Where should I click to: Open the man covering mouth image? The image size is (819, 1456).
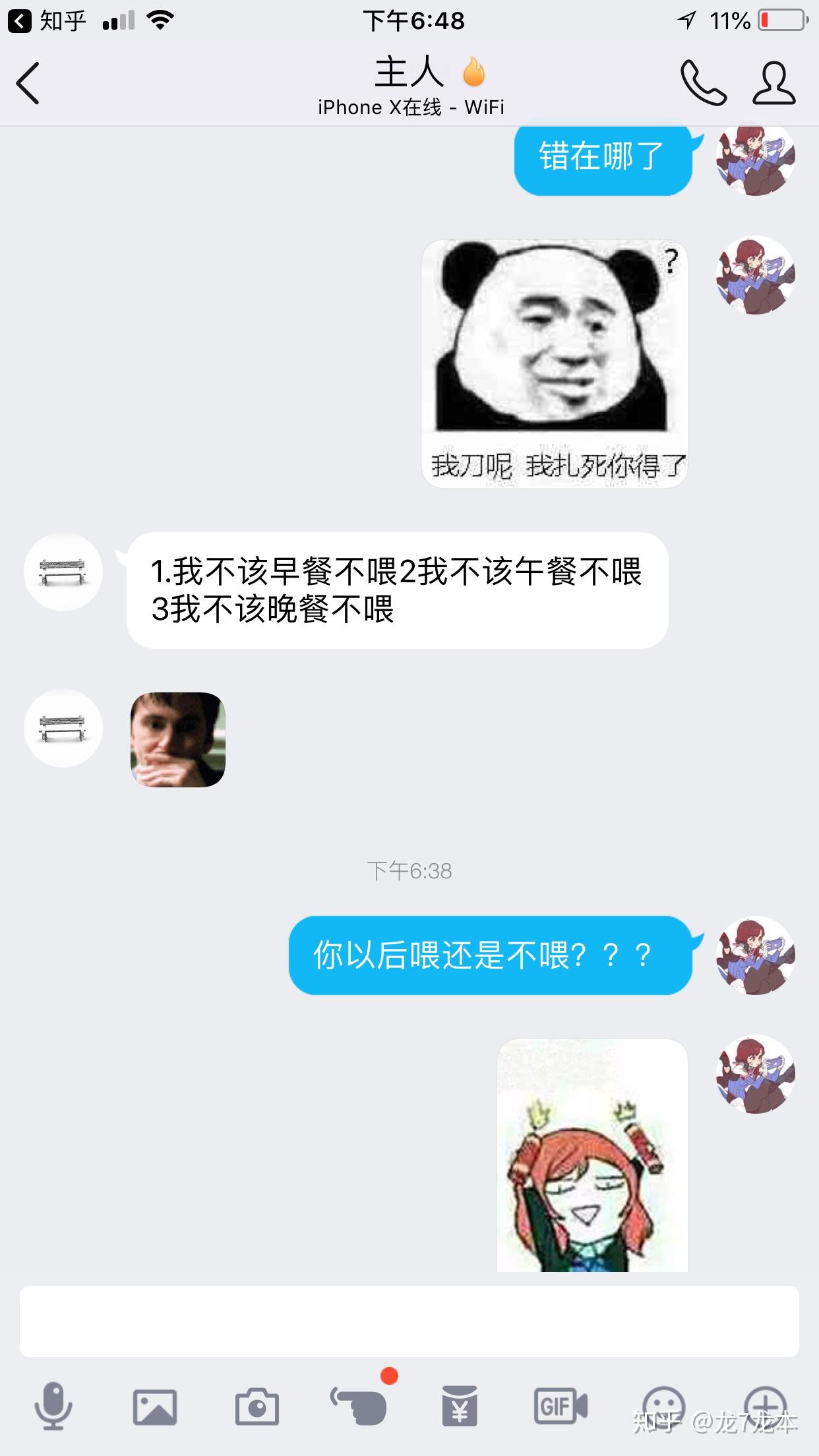point(178,739)
